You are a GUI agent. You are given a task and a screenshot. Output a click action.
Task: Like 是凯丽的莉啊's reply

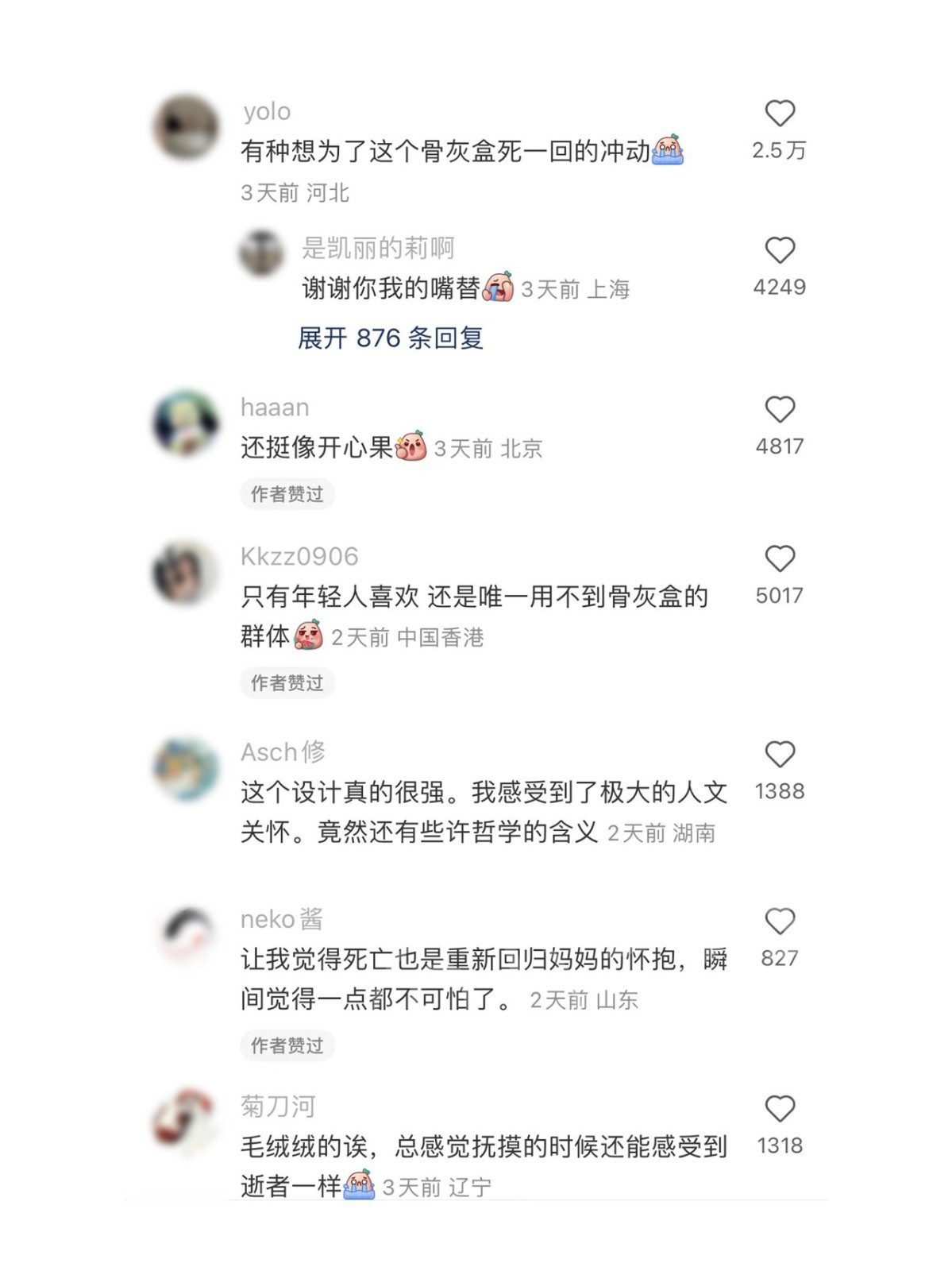780,250
